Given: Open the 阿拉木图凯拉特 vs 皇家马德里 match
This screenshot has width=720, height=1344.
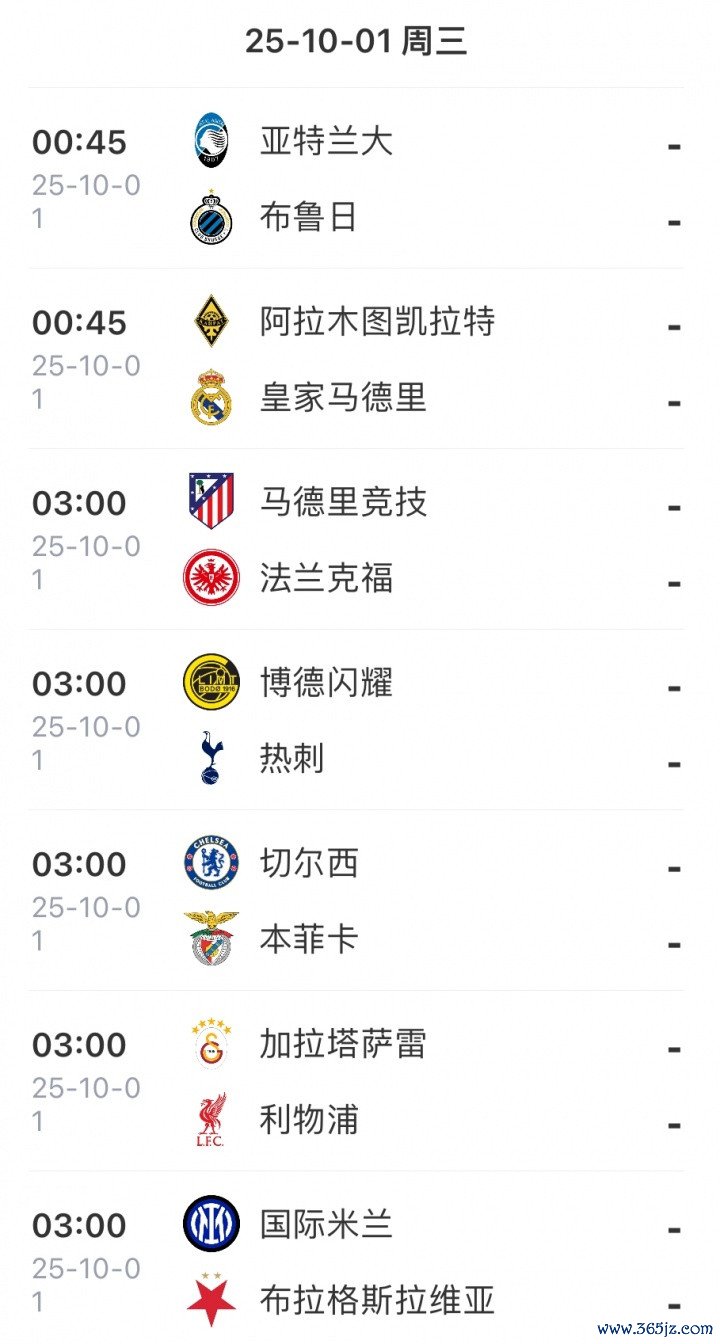Looking at the screenshot, I should (356, 359).
